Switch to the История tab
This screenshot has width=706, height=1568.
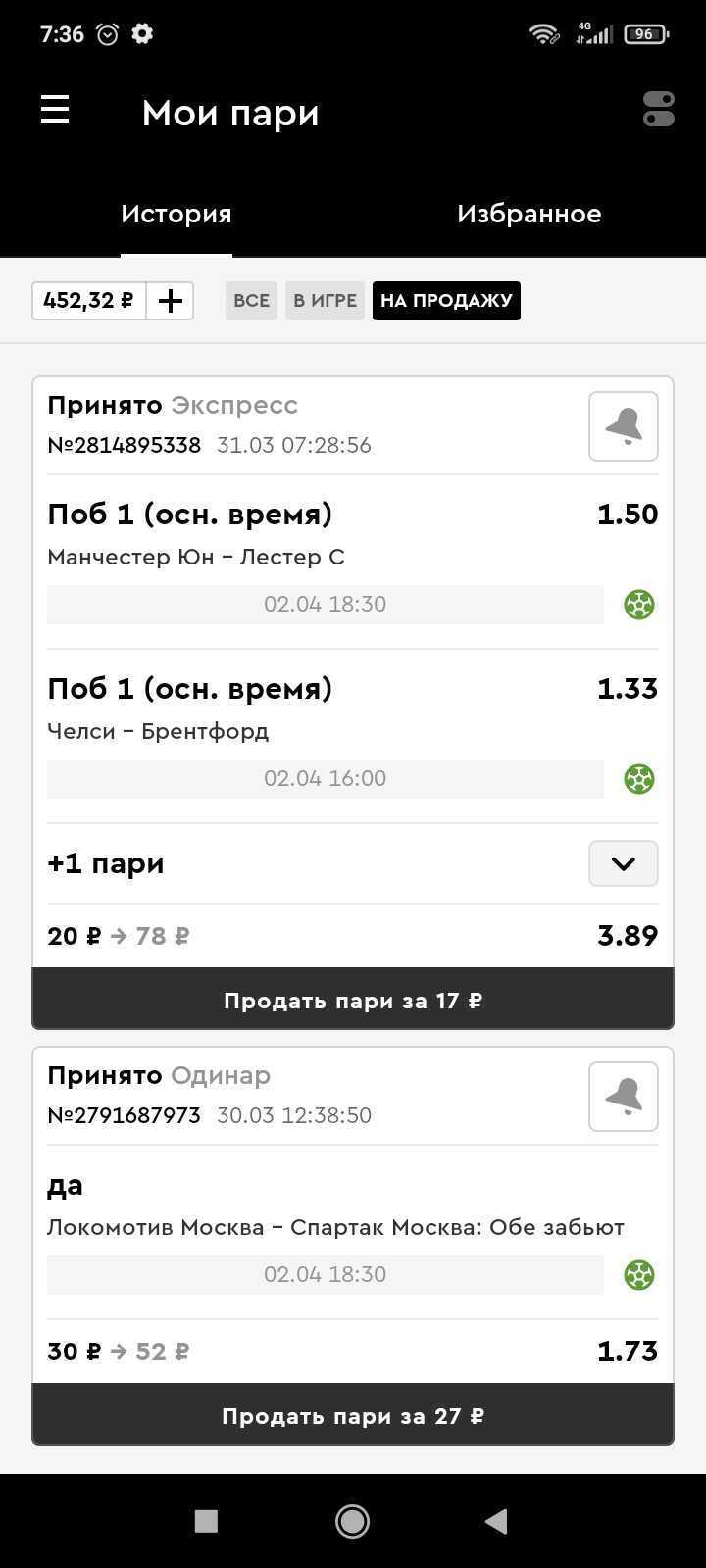(x=176, y=214)
